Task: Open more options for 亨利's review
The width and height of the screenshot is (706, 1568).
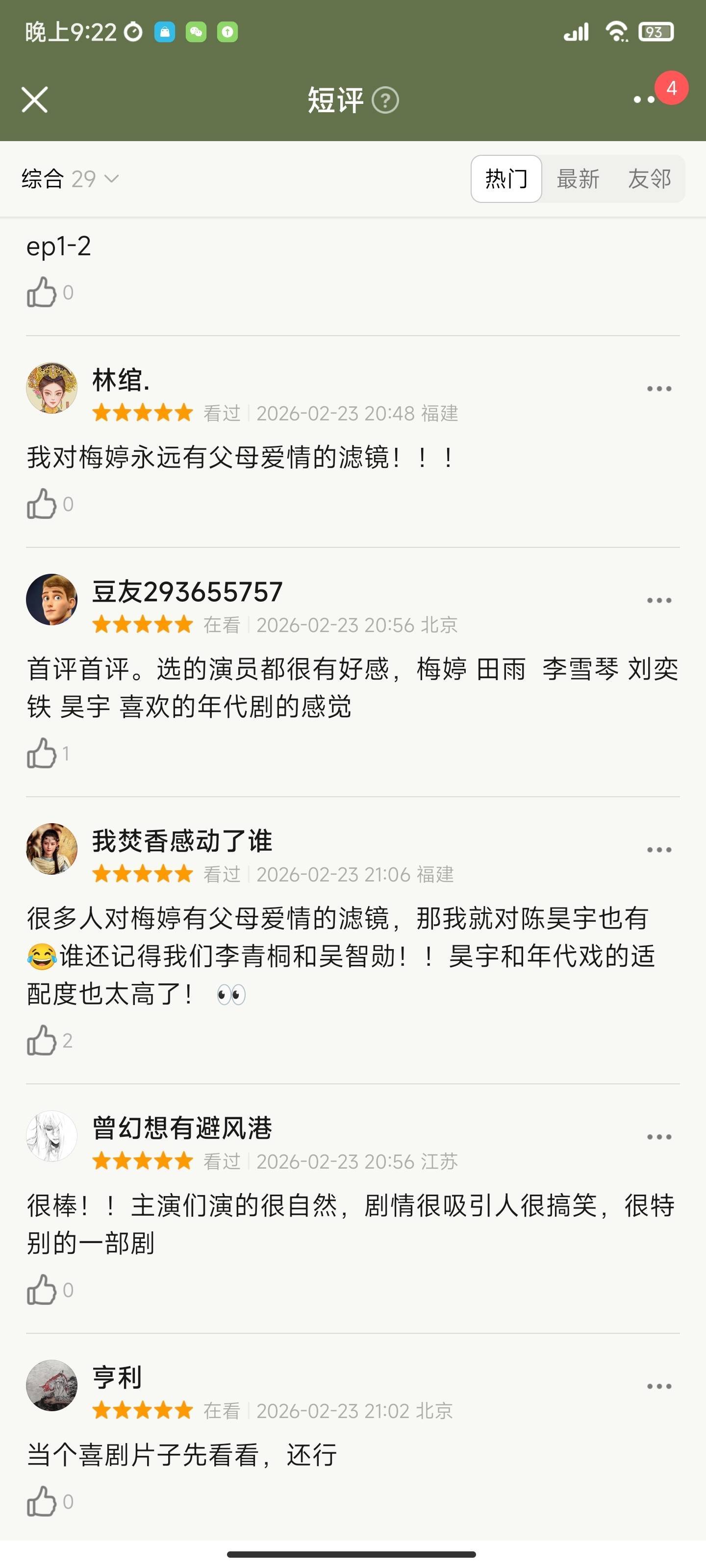Action: tap(658, 1387)
